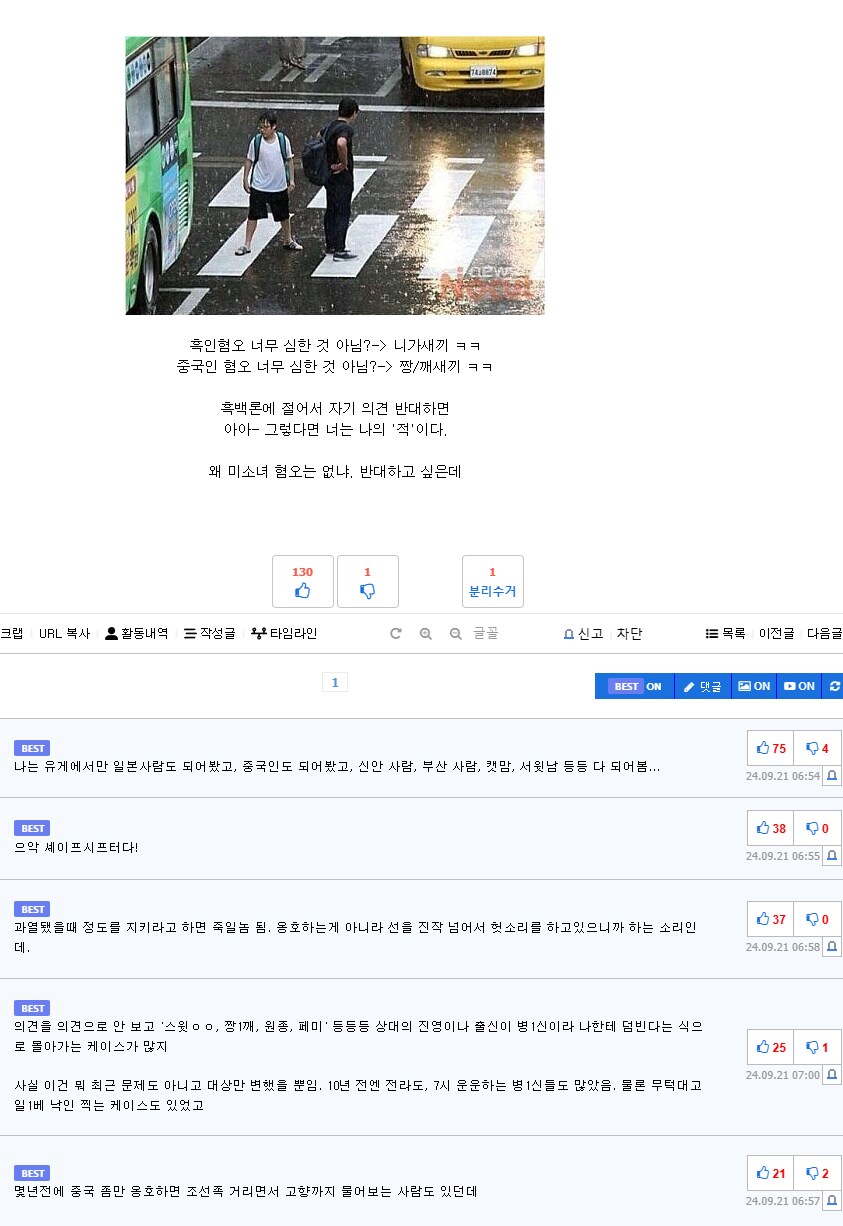The height and width of the screenshot is (1226, 843).
Task: Go back to the 목록 list
Action: coord(726,633)
